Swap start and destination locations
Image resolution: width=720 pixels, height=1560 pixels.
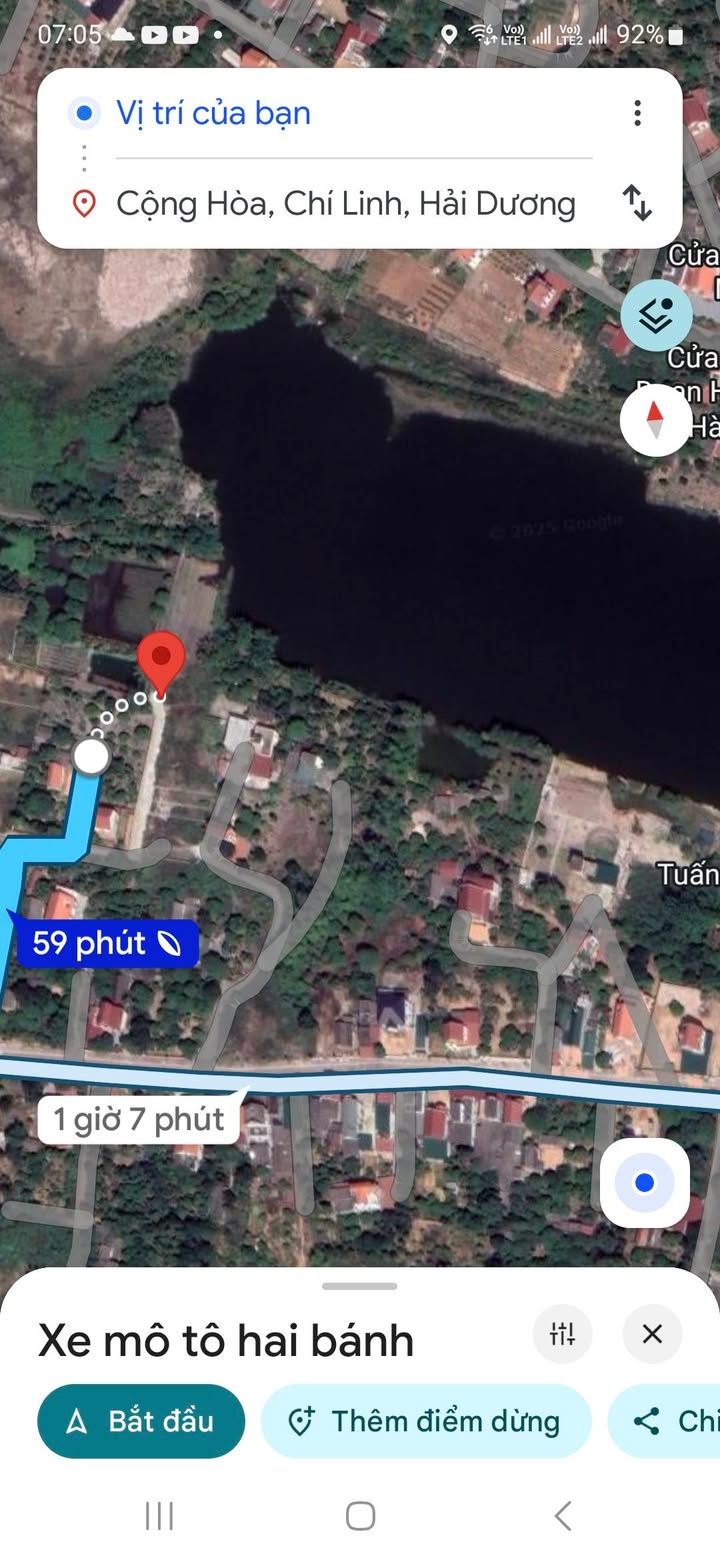[637, 203]
